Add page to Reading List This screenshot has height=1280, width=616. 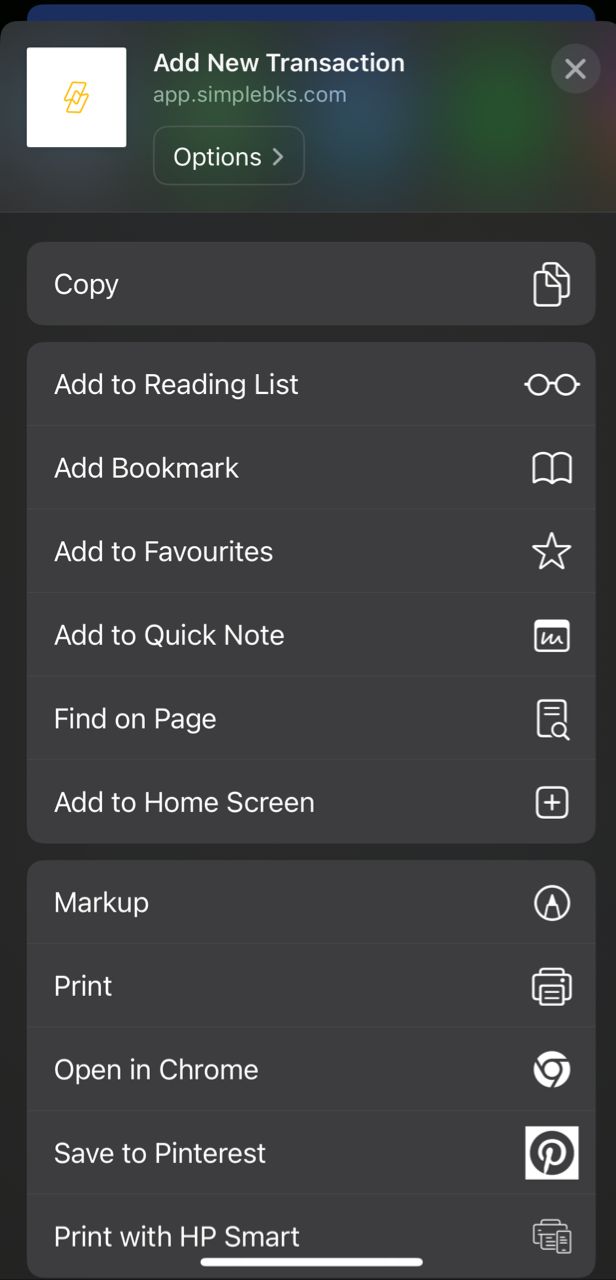click(311, 385)
